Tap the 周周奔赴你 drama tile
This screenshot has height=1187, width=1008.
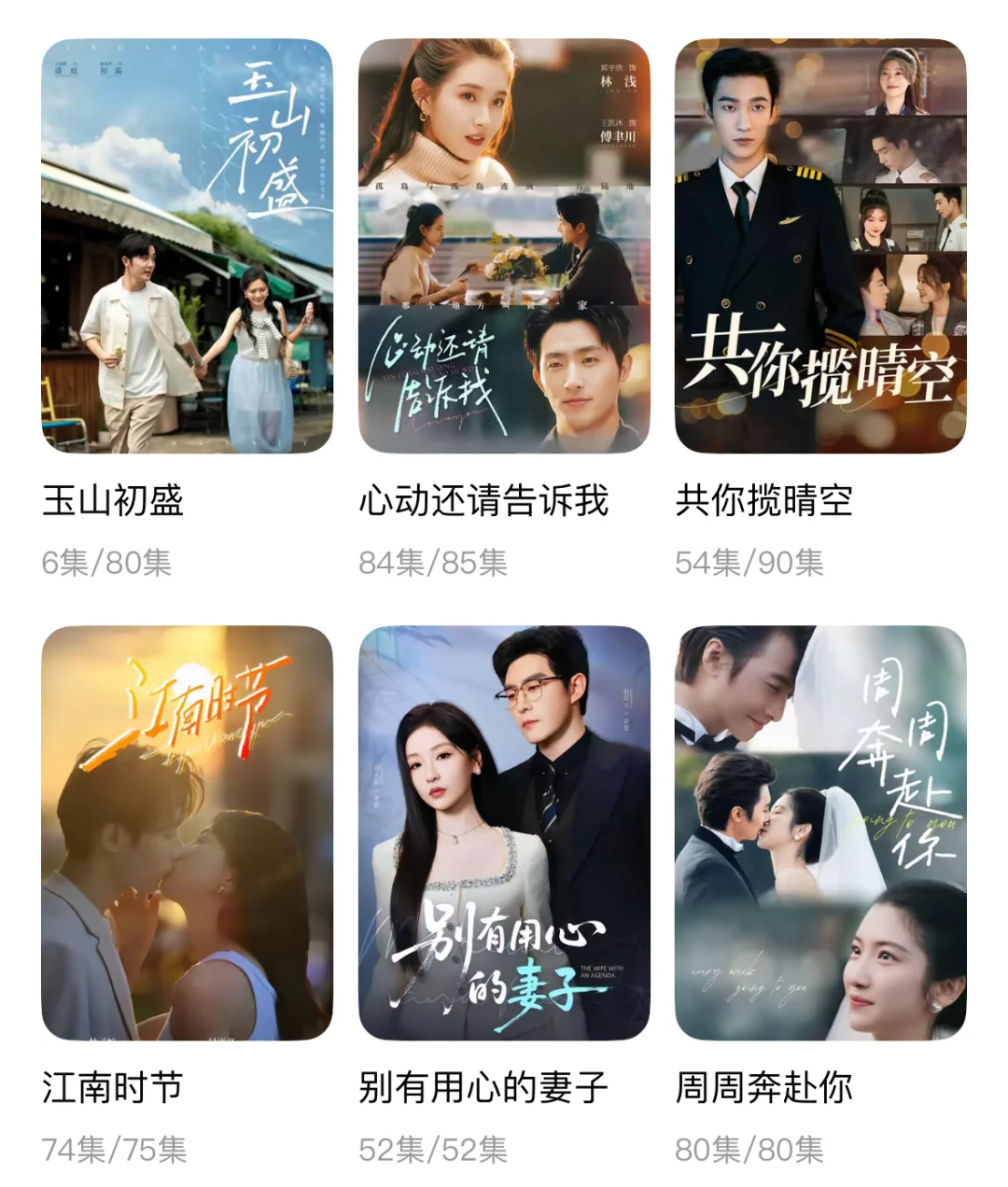point(820,832)
